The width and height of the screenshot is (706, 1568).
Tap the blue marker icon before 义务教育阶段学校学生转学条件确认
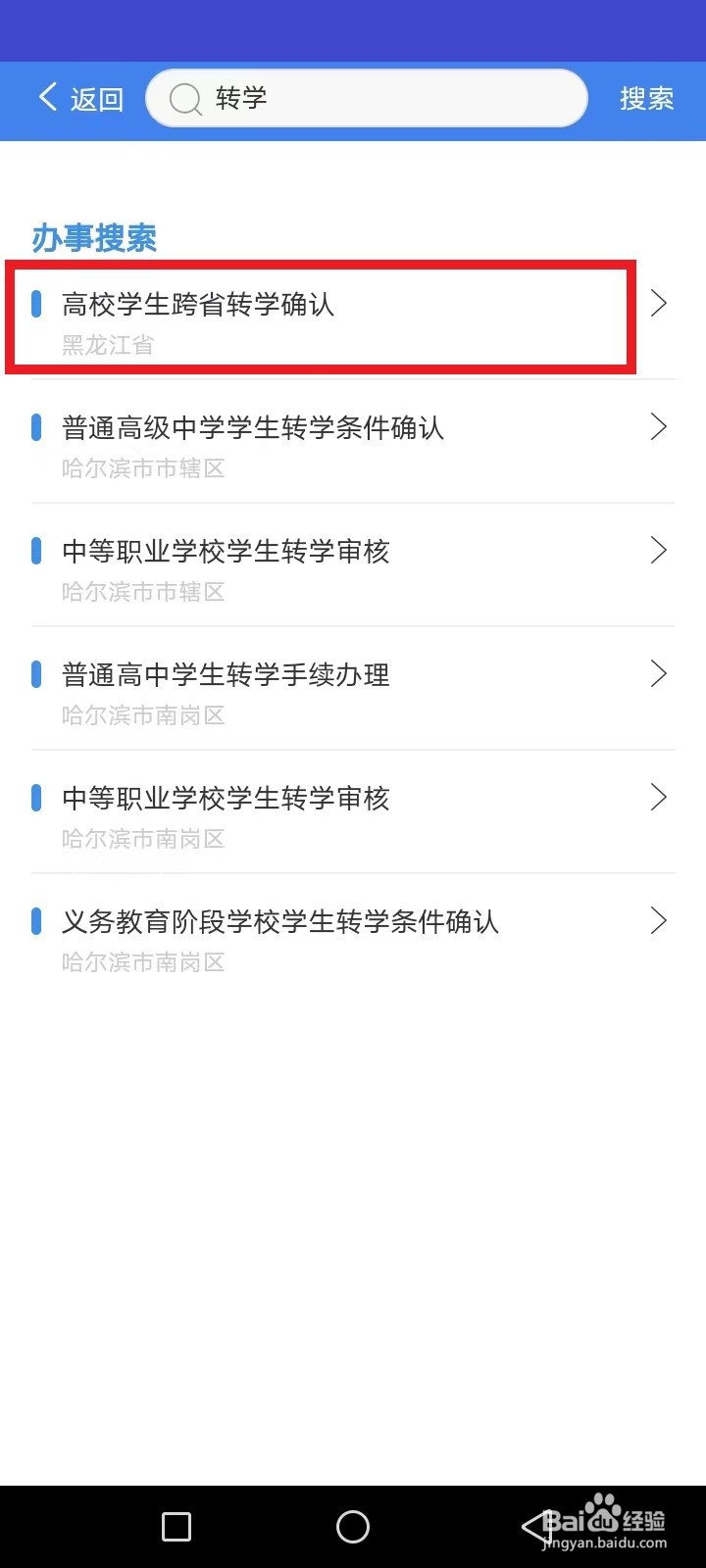[36, 921]
